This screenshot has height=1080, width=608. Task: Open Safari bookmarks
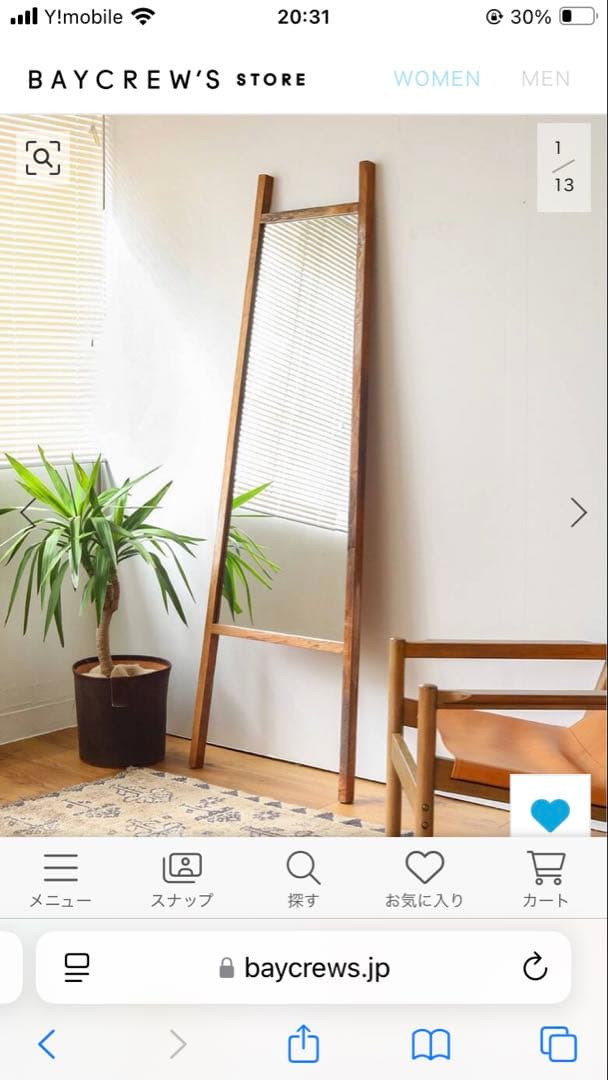(431, 1045)
